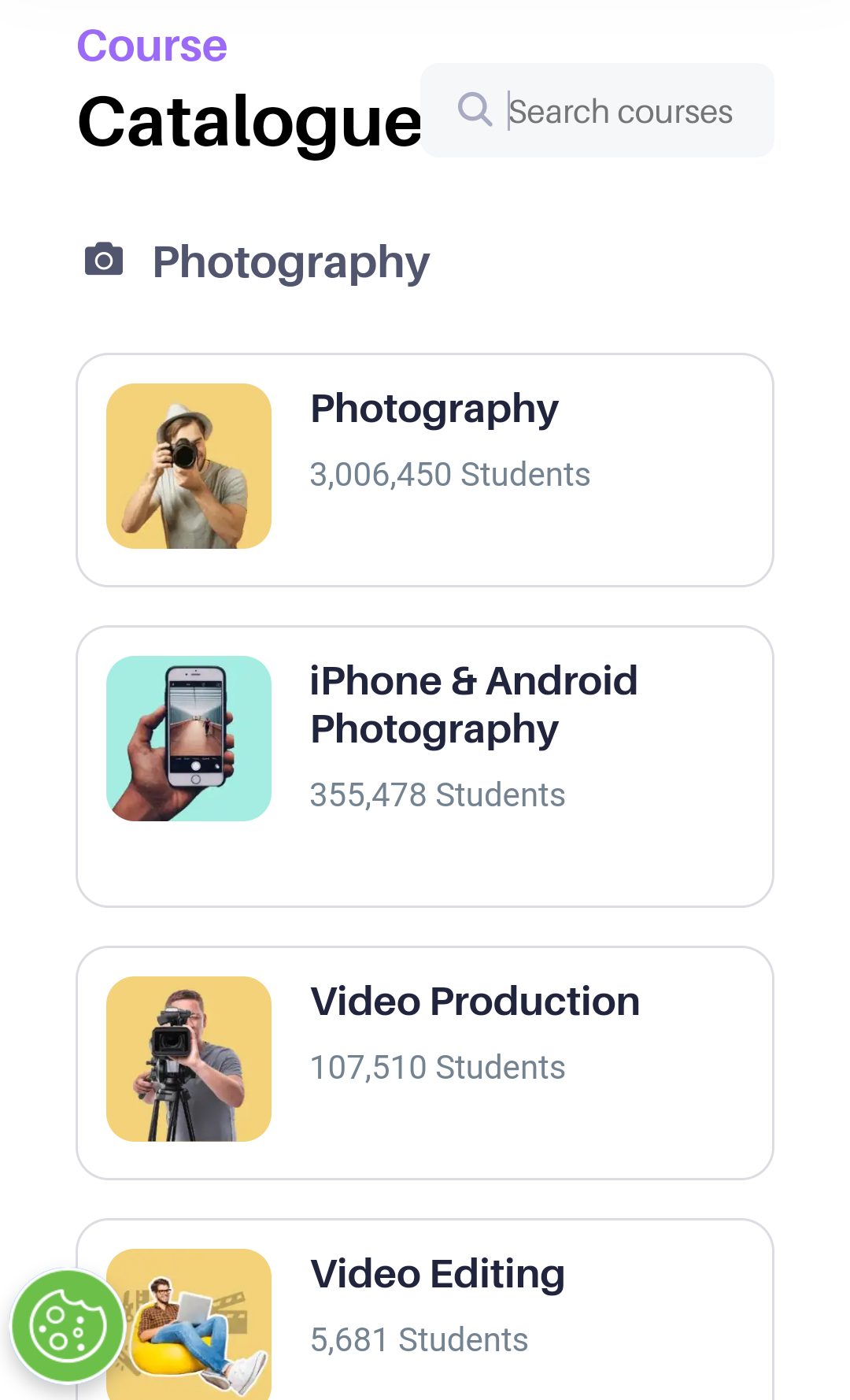Tap the Search courses field
850x1400 pixels.
tap(619, 111)
